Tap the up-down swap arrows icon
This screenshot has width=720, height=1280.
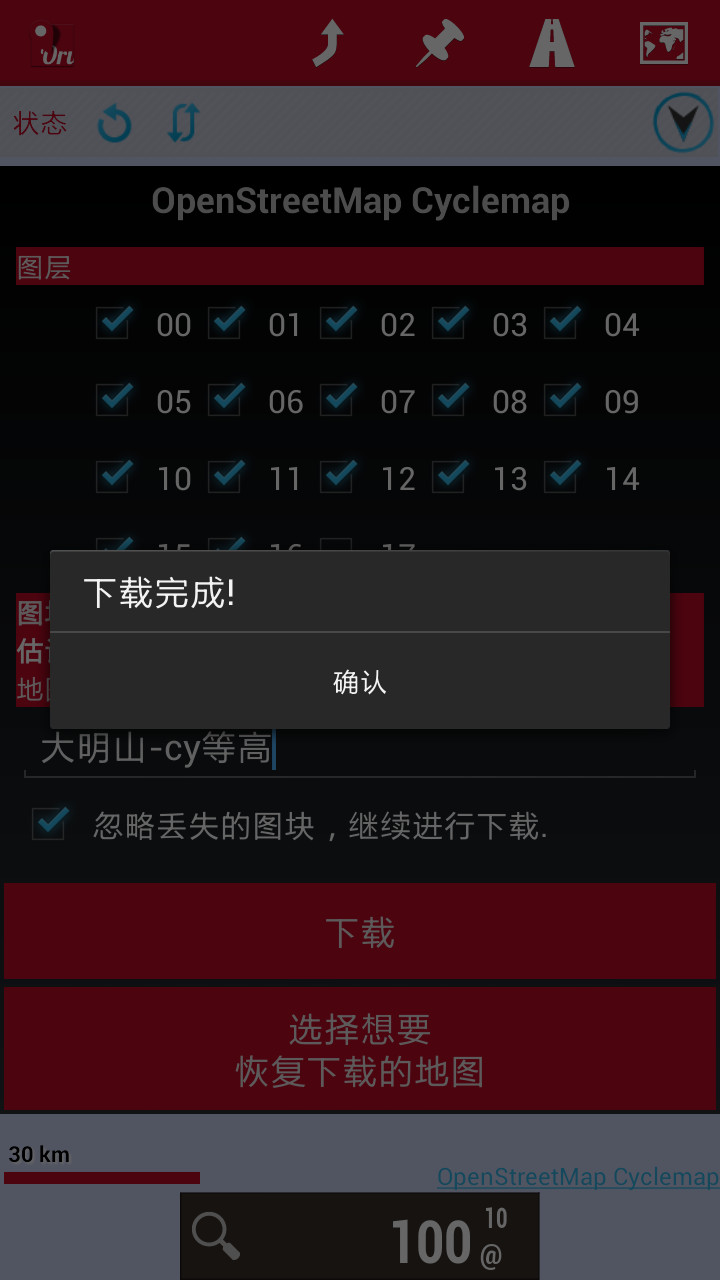[x=183, y=124]
